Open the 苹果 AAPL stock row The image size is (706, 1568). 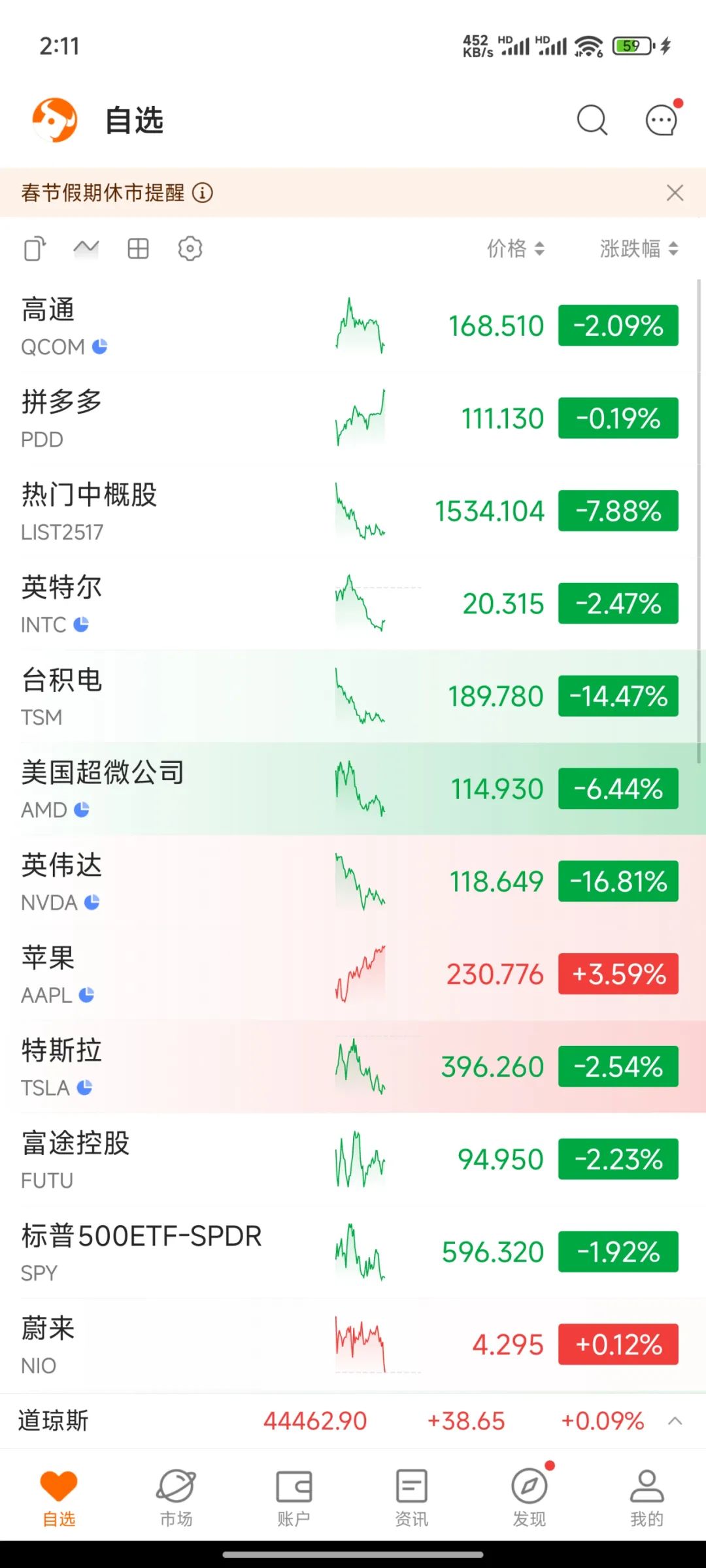353,974
